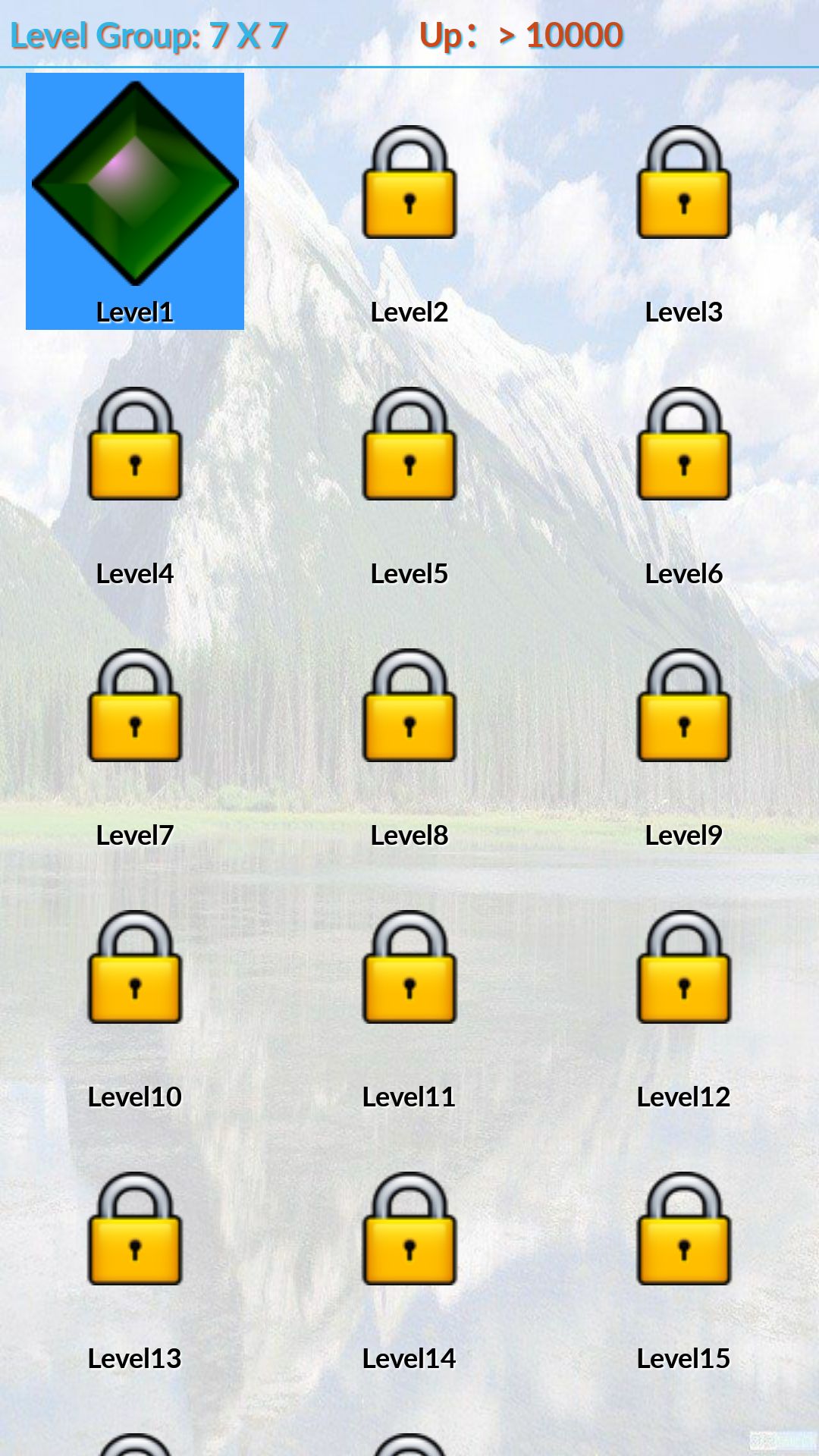Select the Level6 lock icon
The width and height of the screenshot is (819, 1456).
pos(683,447)
